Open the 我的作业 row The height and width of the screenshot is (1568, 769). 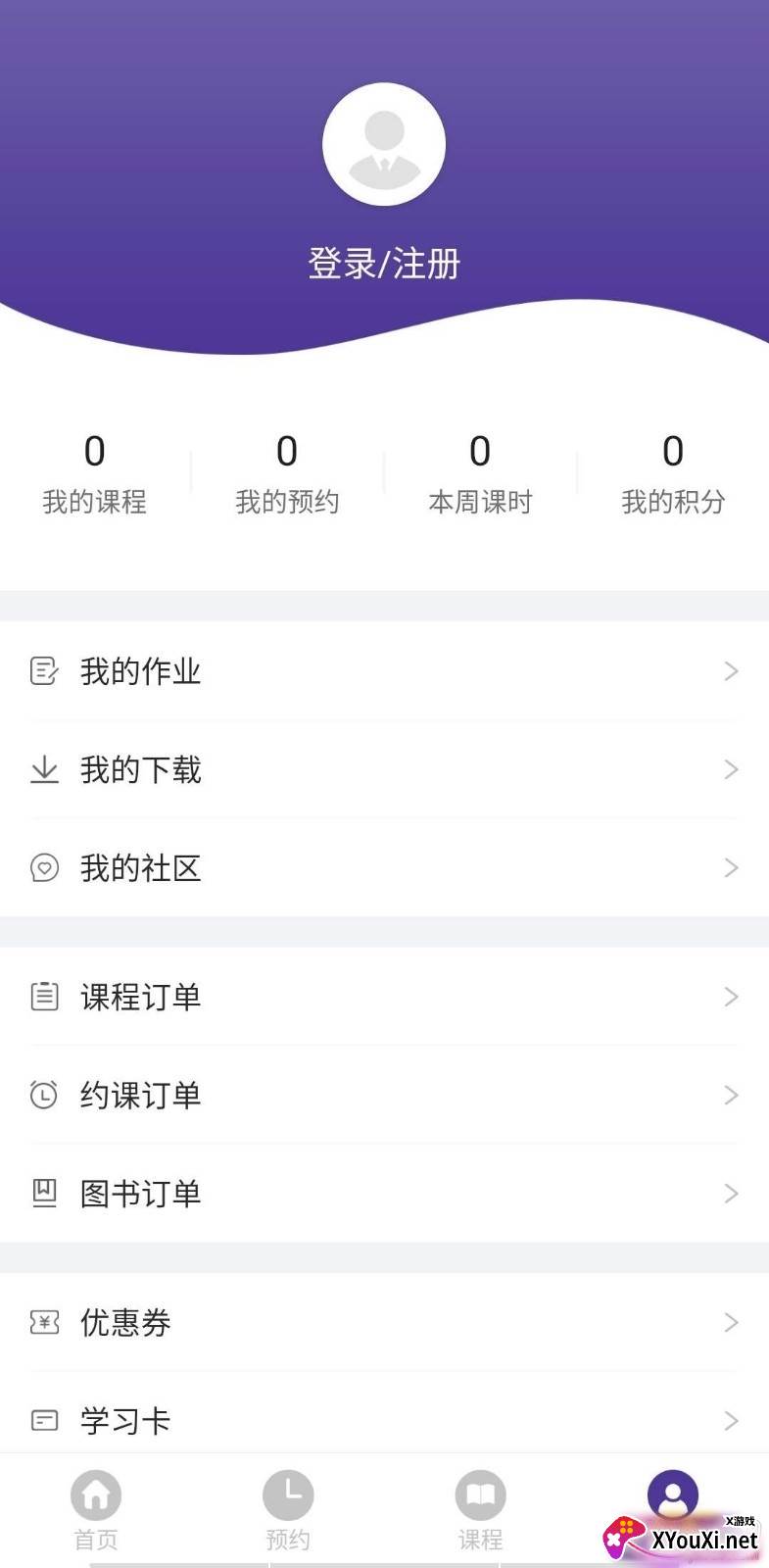pyautogui.click(x=384, y=671)
